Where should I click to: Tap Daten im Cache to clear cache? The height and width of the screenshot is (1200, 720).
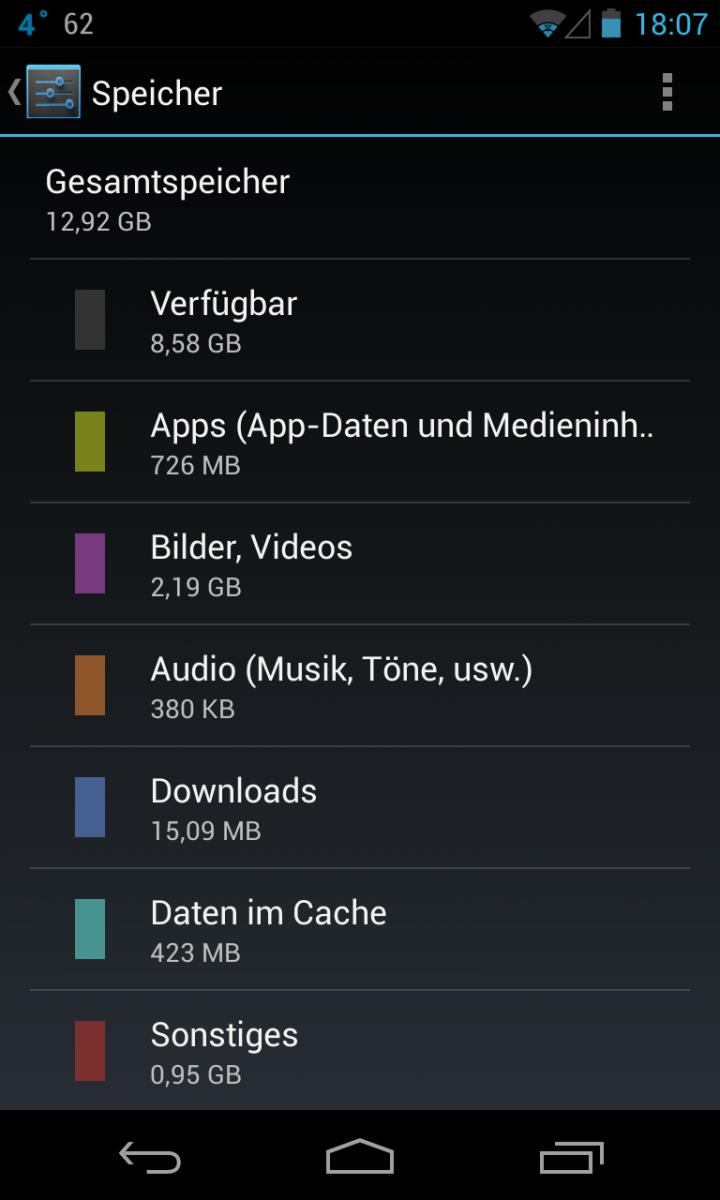pyautogui.click(x=360, y=931)
